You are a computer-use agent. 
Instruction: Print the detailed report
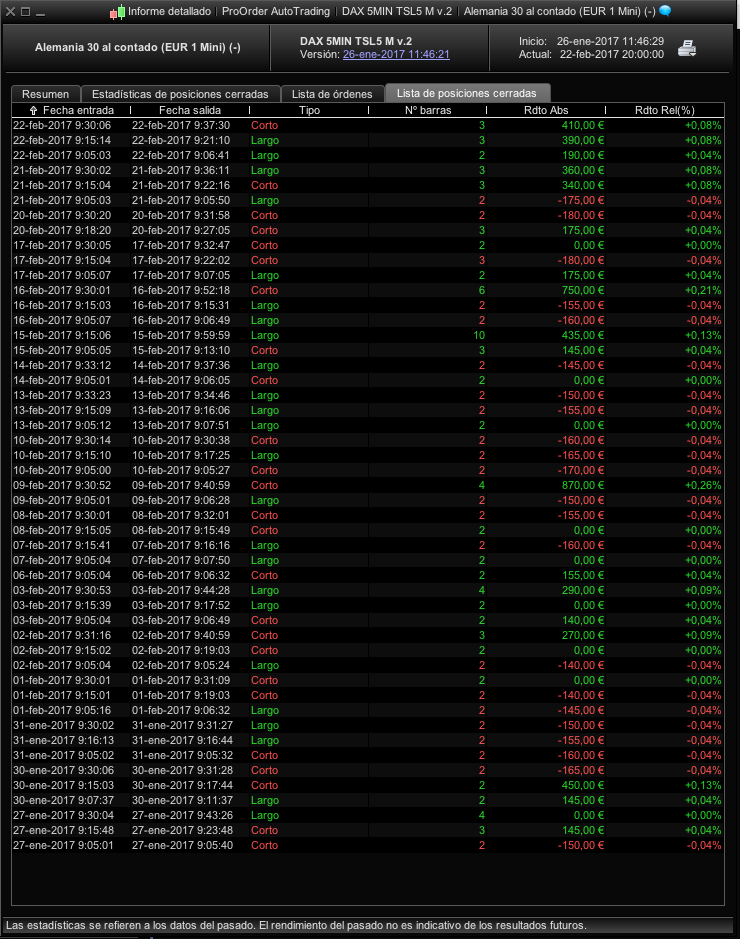click(687, 48)
